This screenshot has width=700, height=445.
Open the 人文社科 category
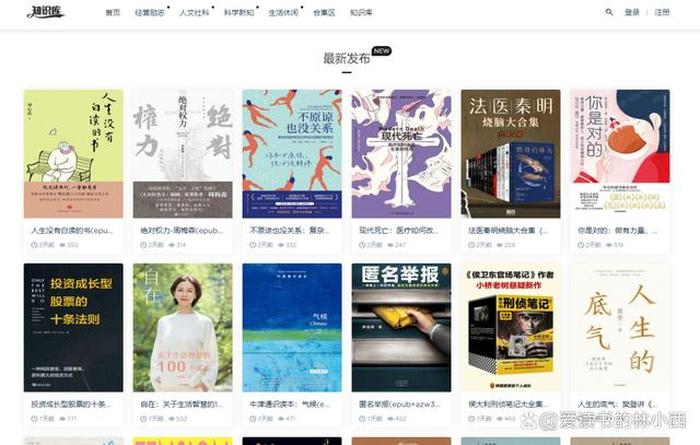pos(194,12)
